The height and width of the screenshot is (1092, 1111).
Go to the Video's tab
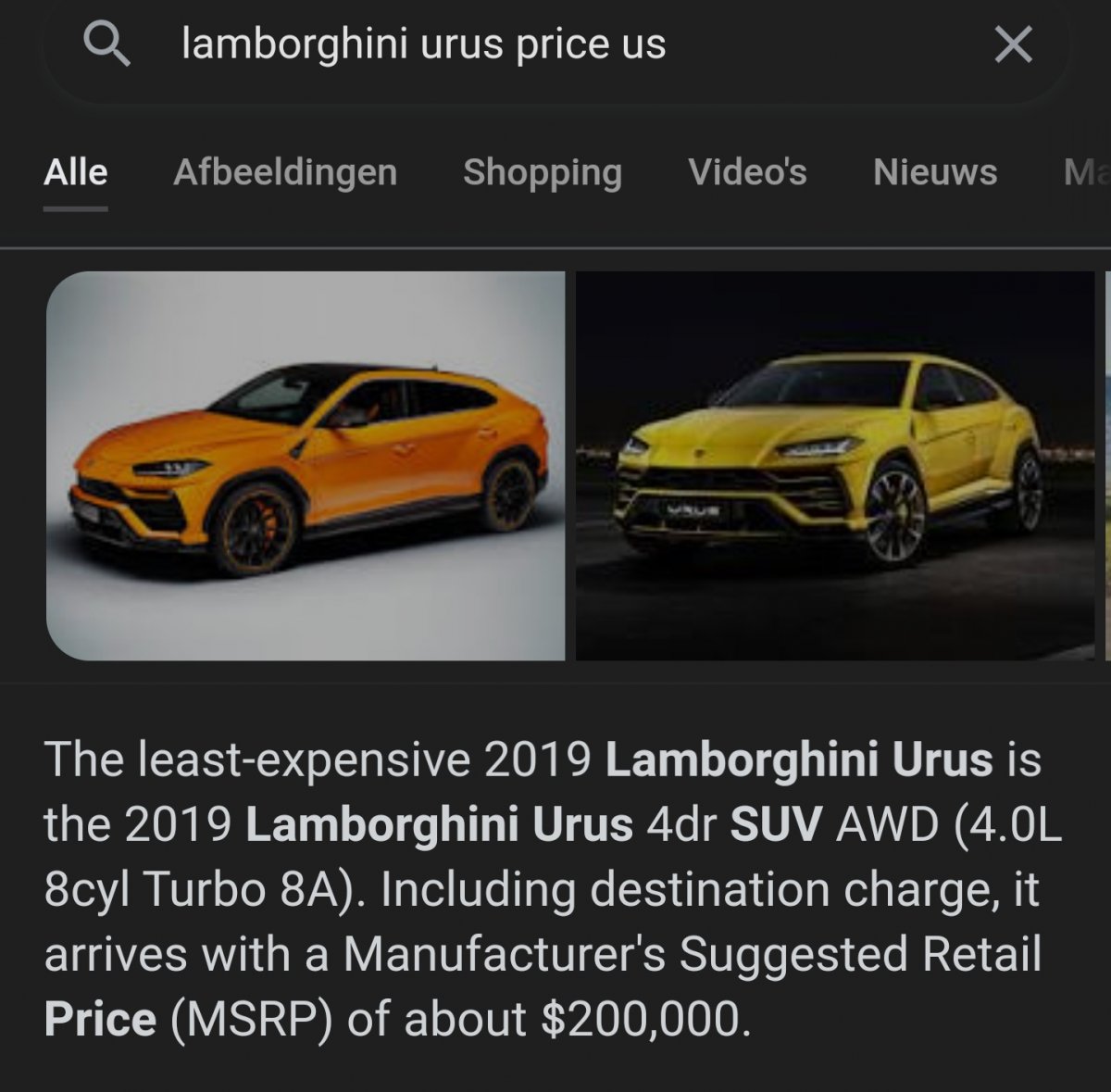click(747, 172)
